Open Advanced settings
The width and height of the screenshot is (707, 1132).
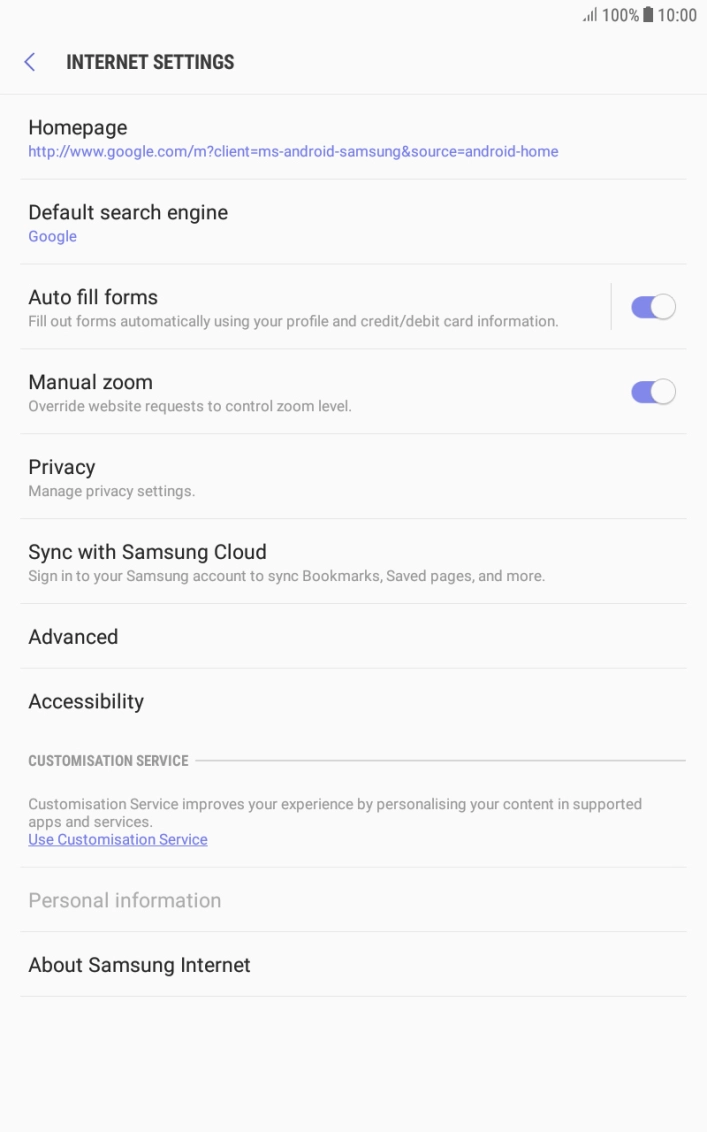pos(353,637)
